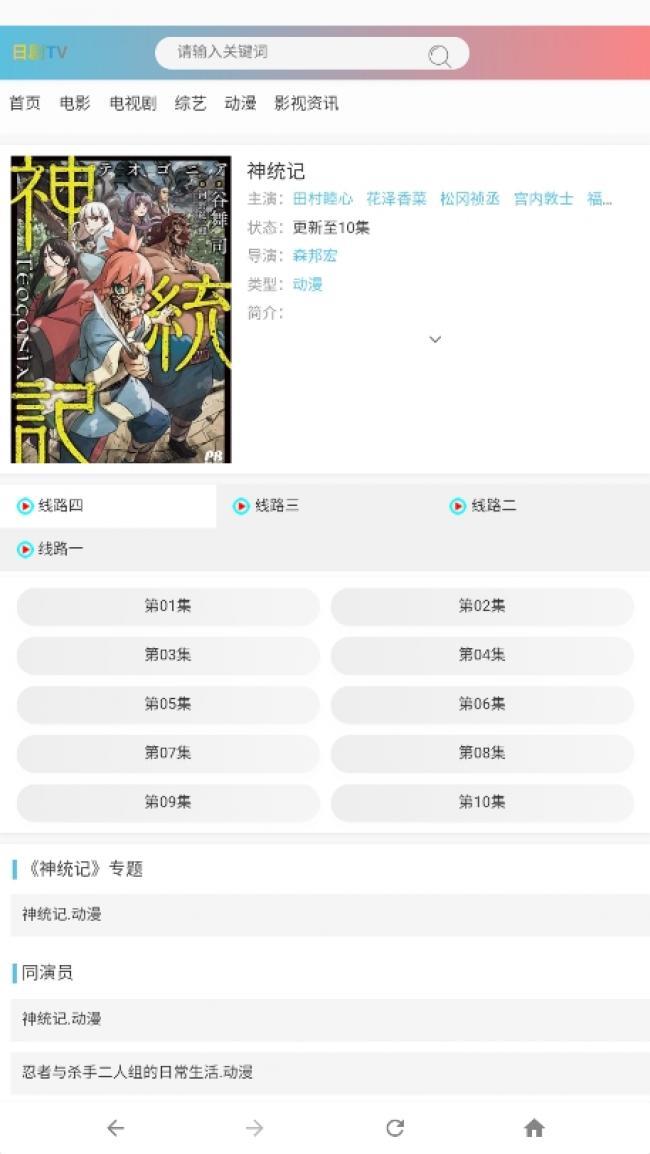Go back using the bottom arrow
Image resolution: width=650 pixels, height=1154 pixels.
coord(116,1128)
